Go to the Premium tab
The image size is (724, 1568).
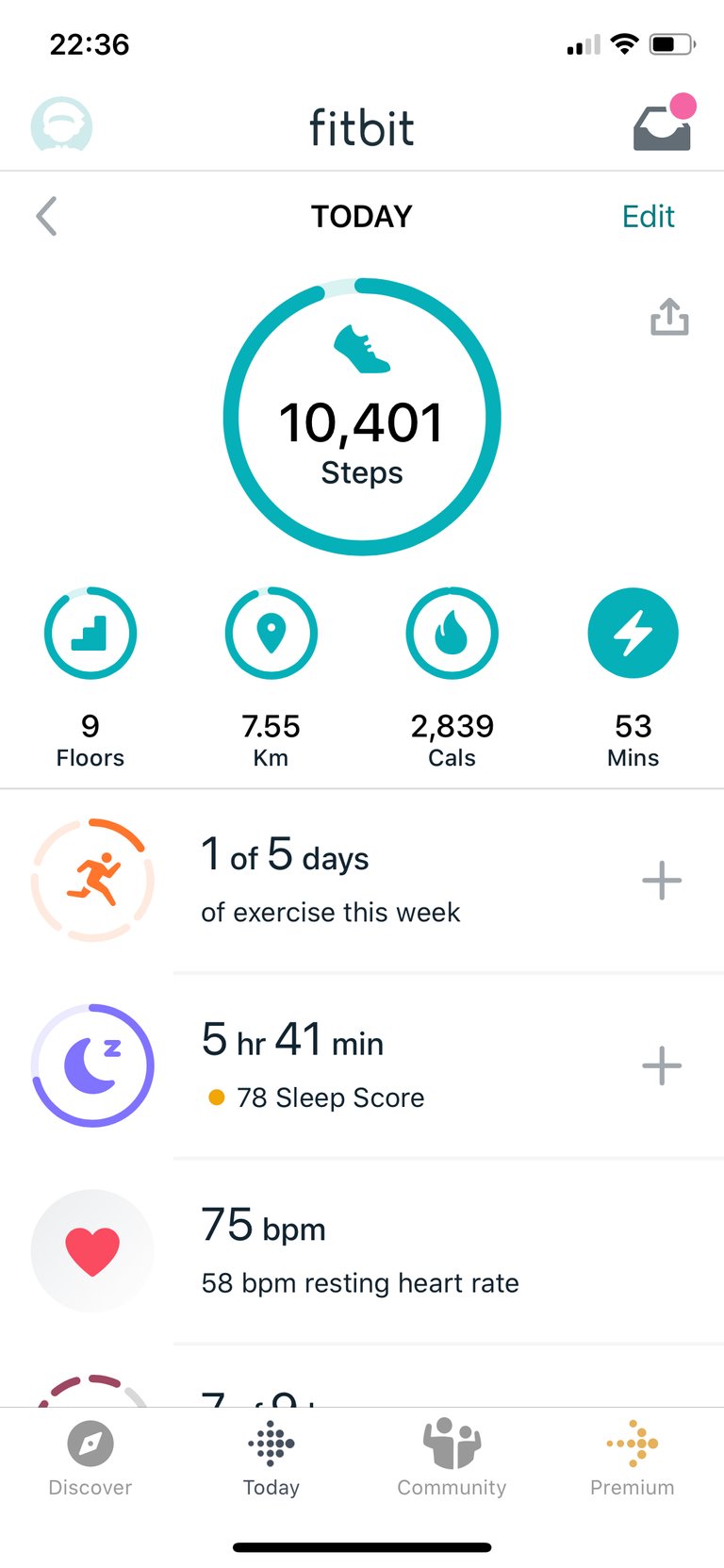[633, 1459]
